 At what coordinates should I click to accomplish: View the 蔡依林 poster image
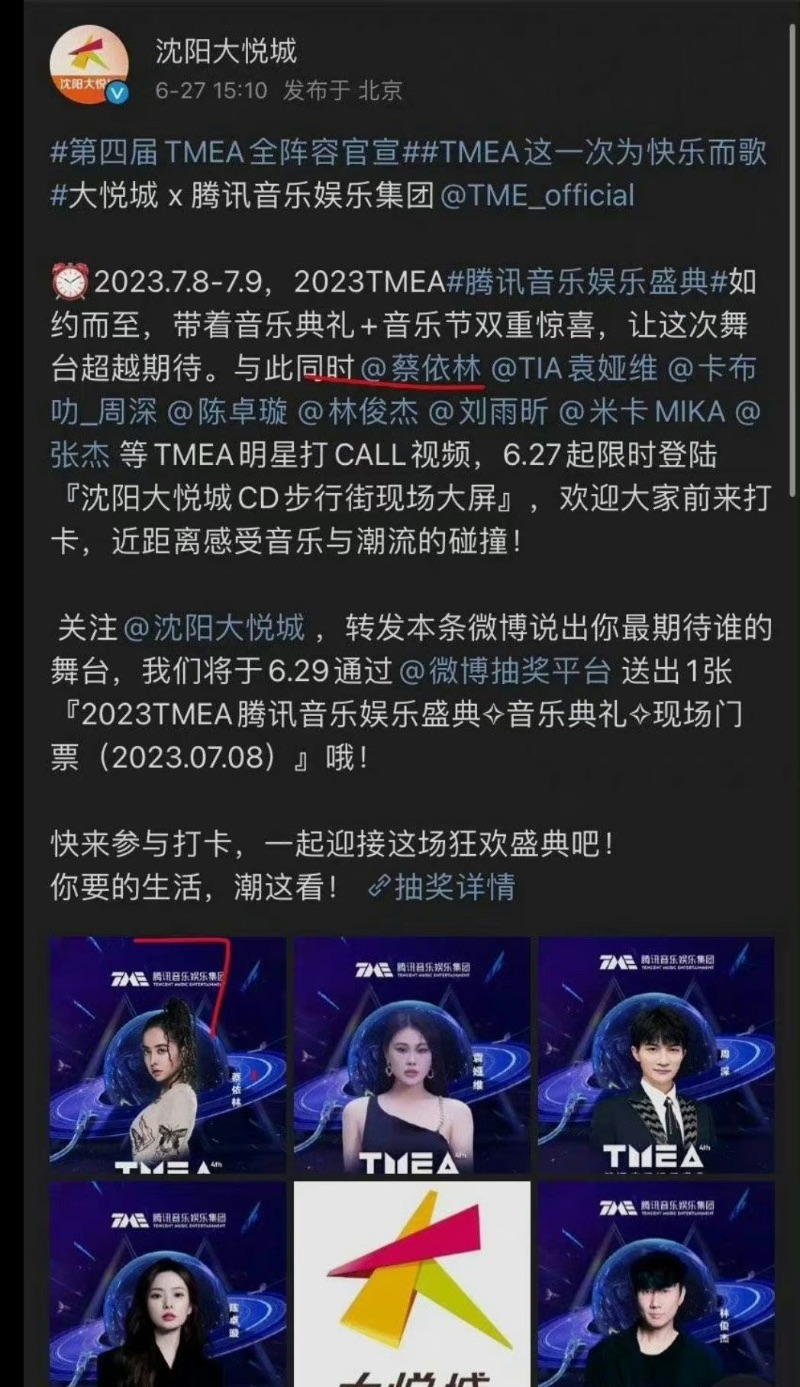coord(167,1054)
